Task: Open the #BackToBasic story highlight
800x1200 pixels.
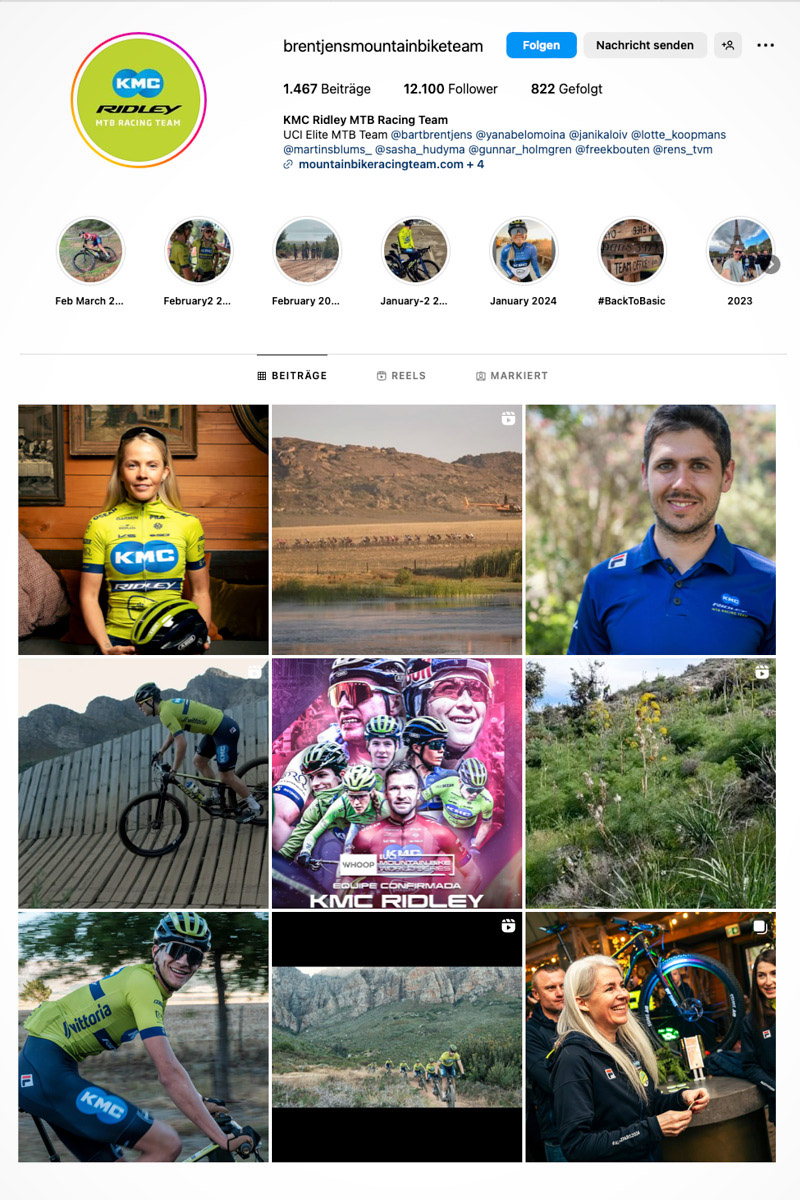Action: tap(632, 251)
